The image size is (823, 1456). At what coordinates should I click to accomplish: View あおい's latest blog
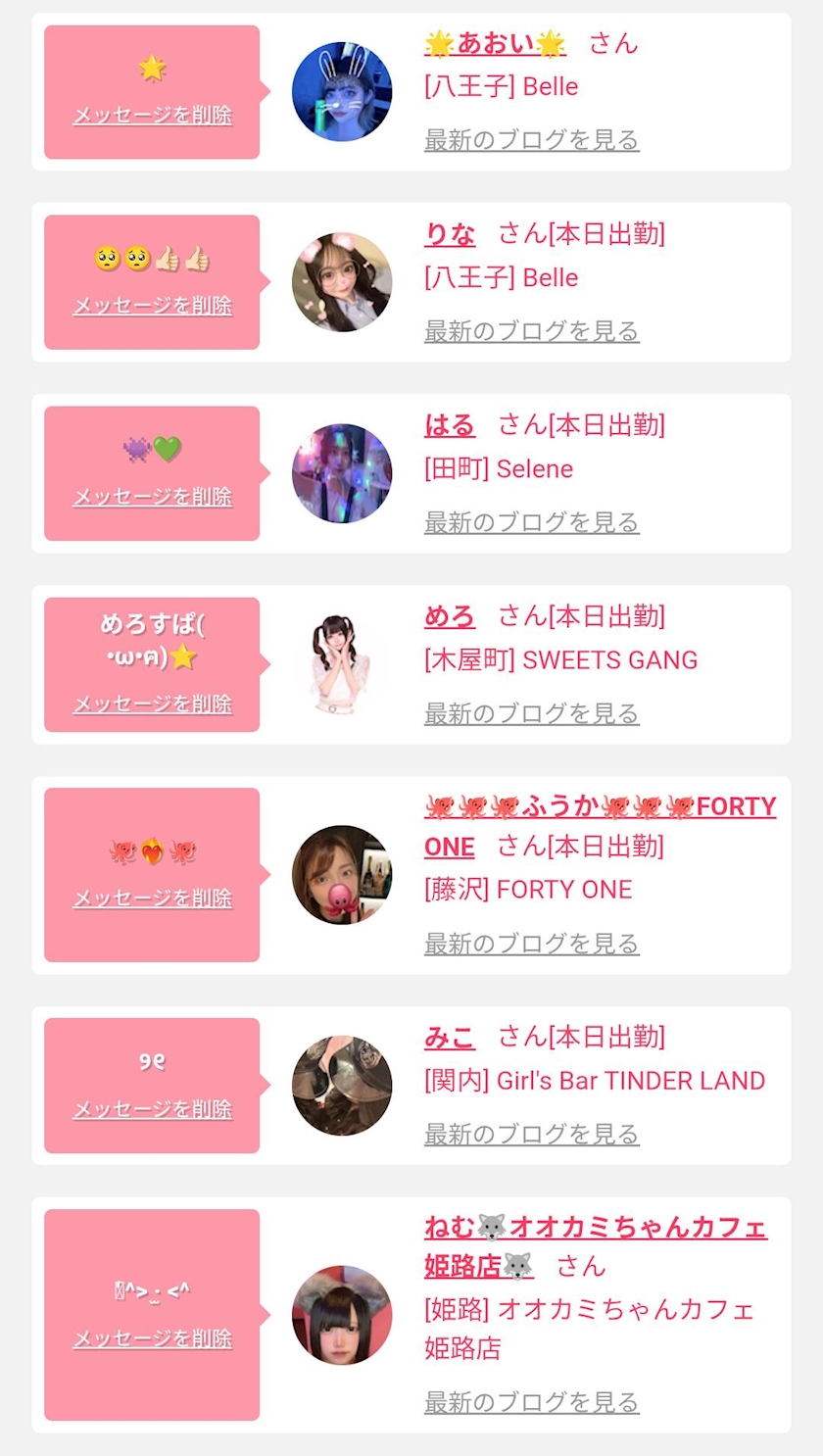[531, 140]
